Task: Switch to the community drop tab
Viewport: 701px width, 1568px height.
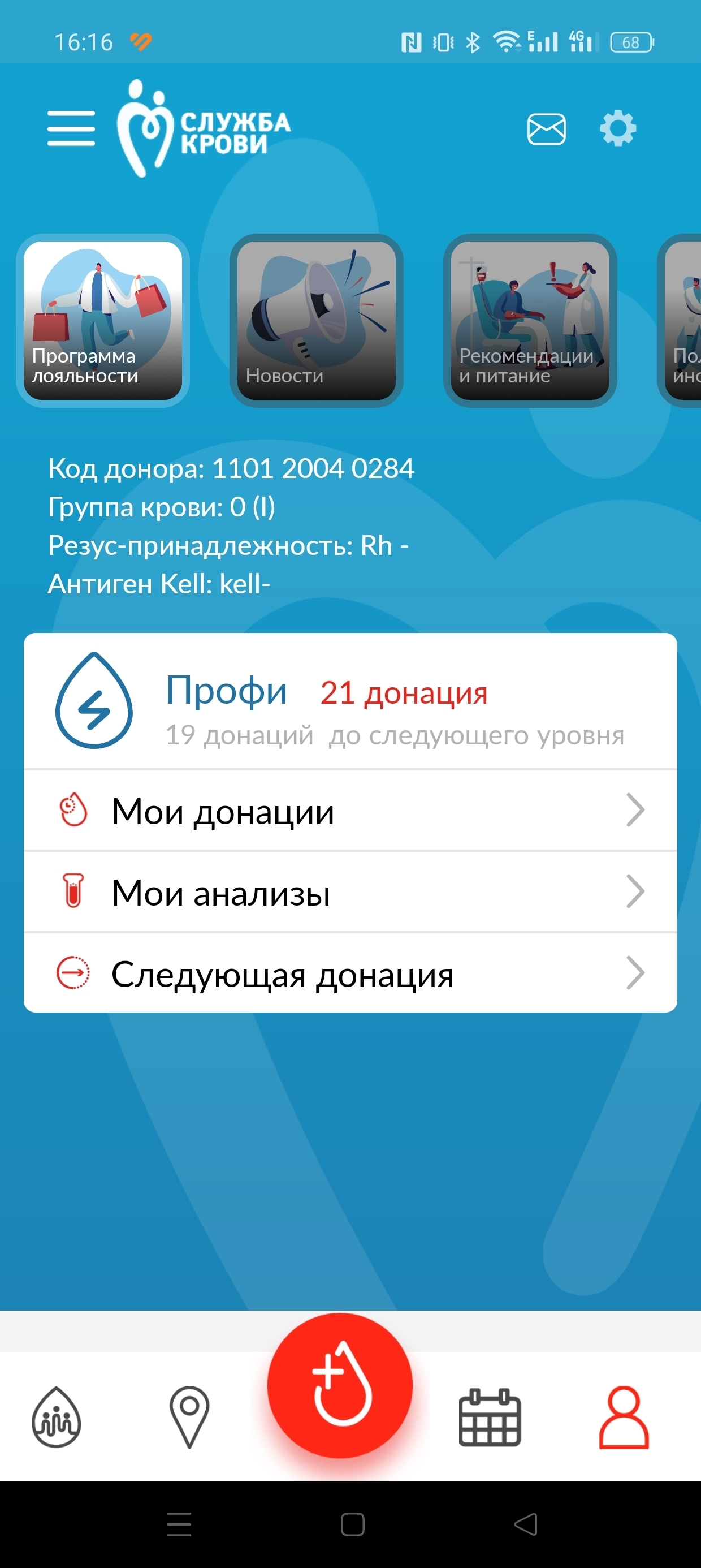Action: 57,1417
